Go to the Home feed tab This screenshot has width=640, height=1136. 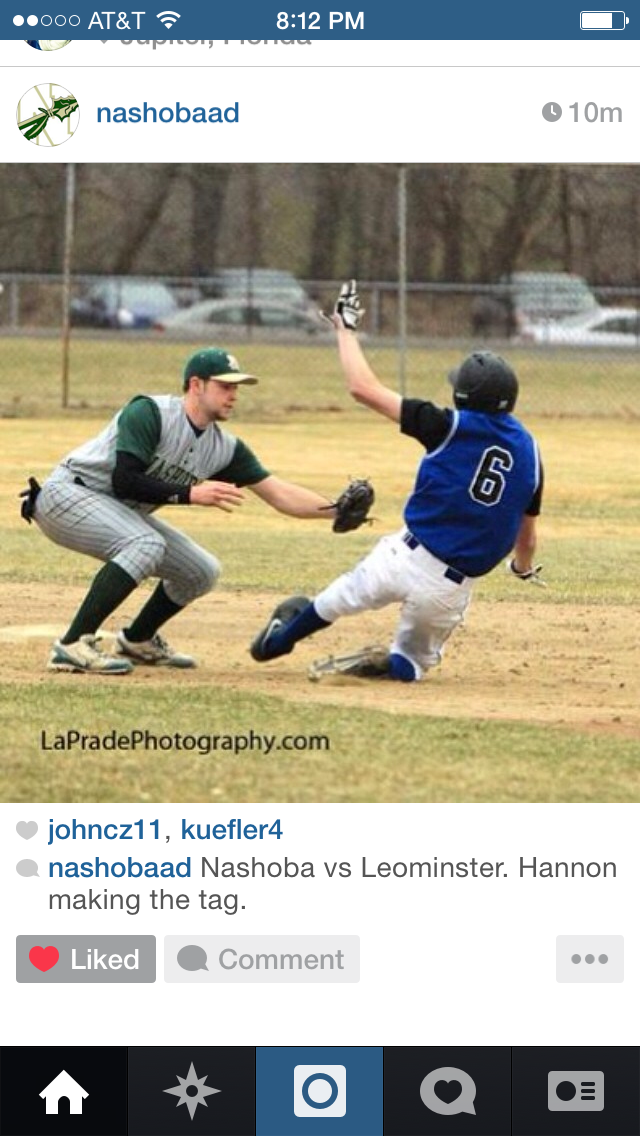point(64,1091)
